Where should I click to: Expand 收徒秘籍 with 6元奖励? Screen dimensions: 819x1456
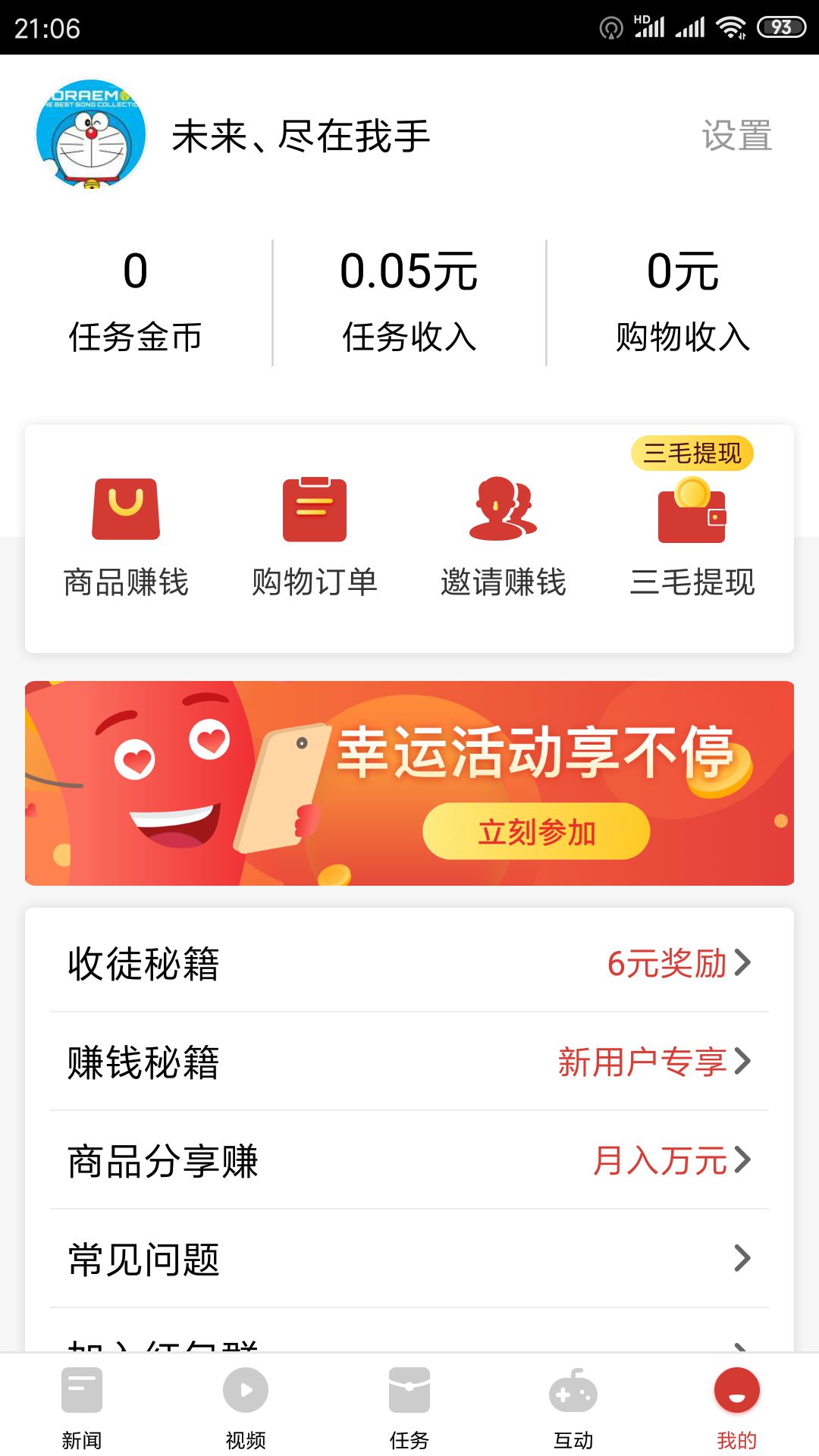[409, 964]
